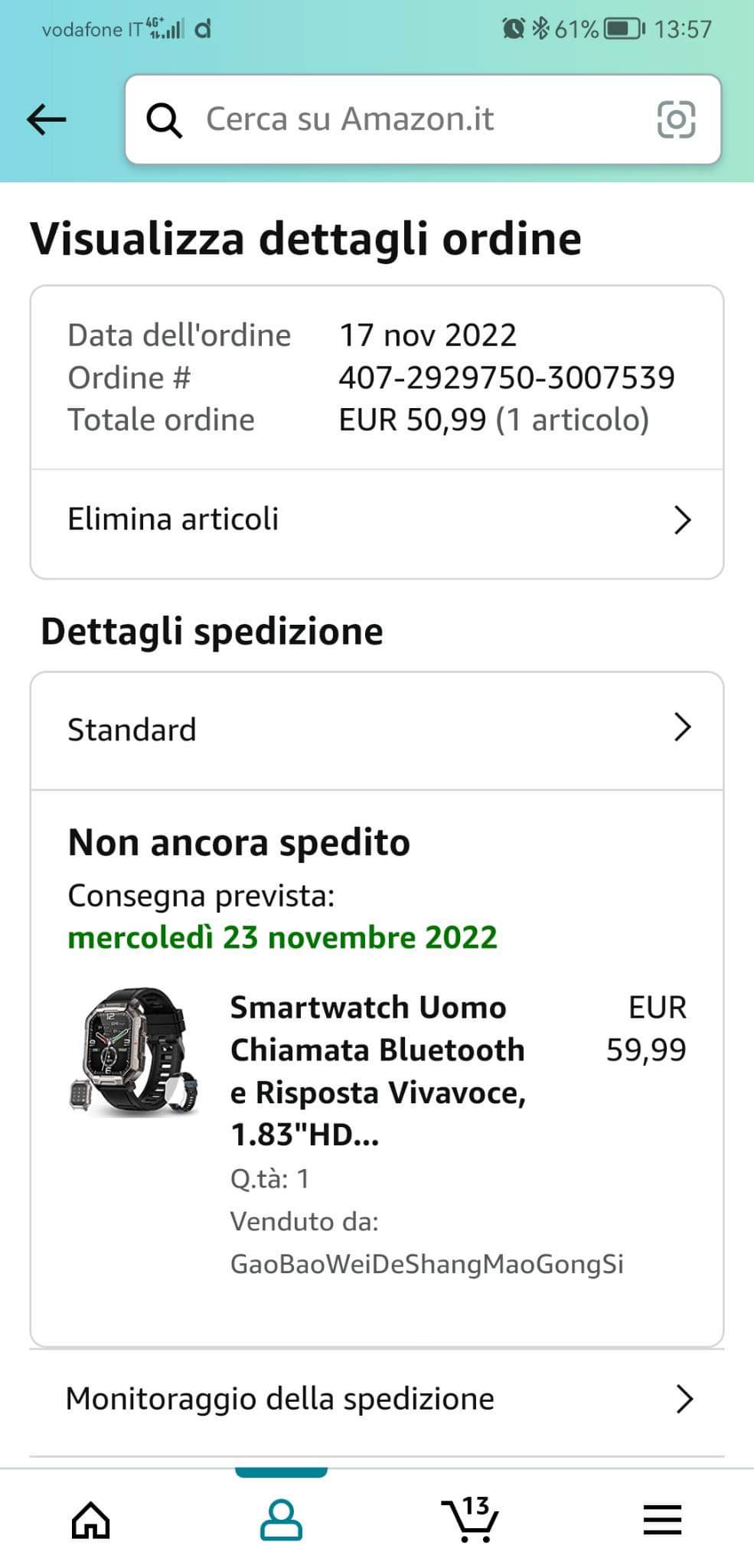Screen dimensions: 754x1568
Task: Tap the Cerca su Amazon.it search field
Action: coord(398,119)
